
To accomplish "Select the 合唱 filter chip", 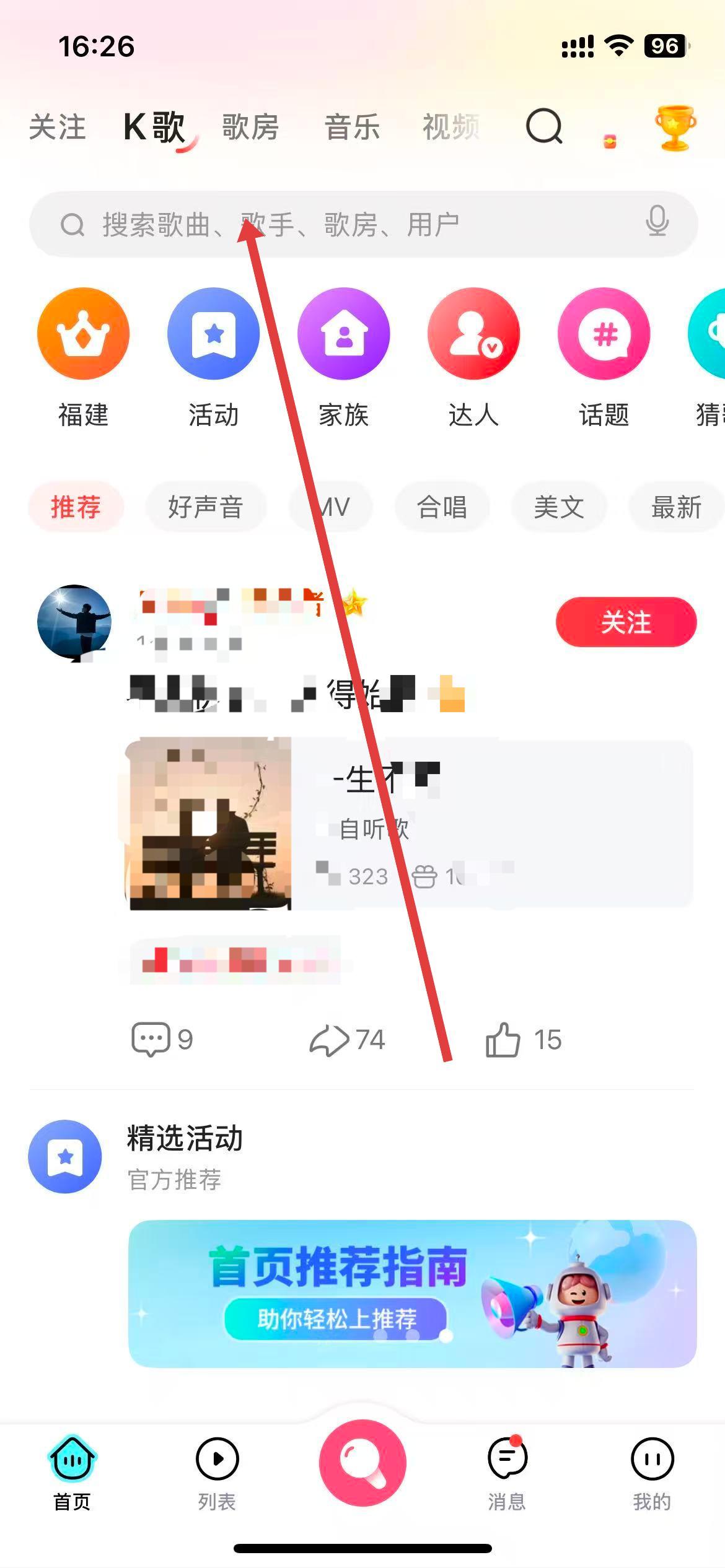I will tap(442, 507).
